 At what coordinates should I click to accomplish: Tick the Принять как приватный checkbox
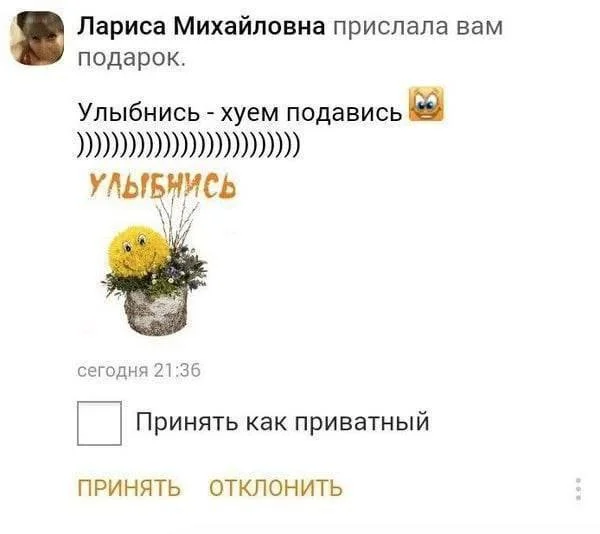click(x=99, y=422)
